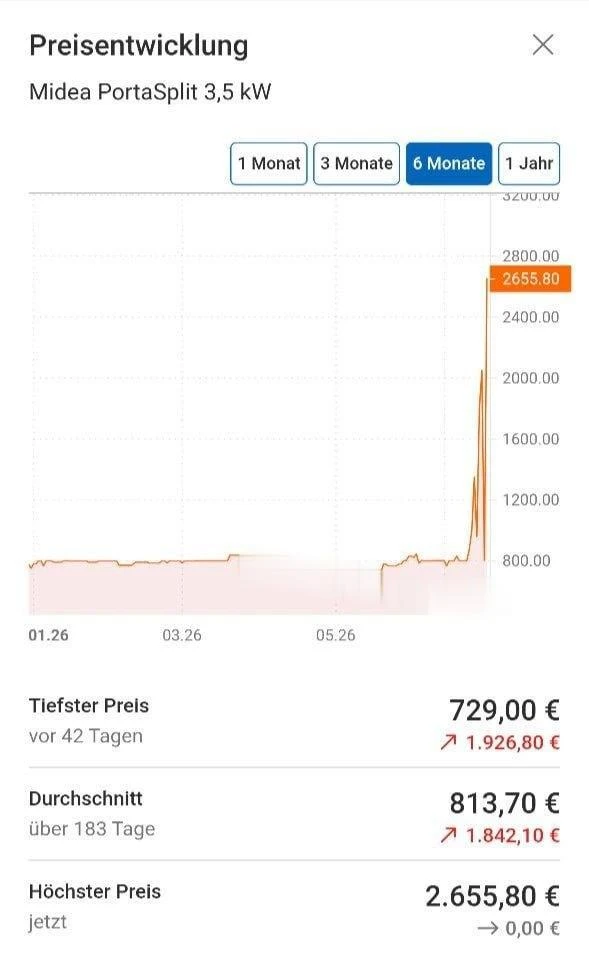This screenshot has height=973, width=589.
Task: Switch chart range to 1 Monat
Action: coord(269,164)
